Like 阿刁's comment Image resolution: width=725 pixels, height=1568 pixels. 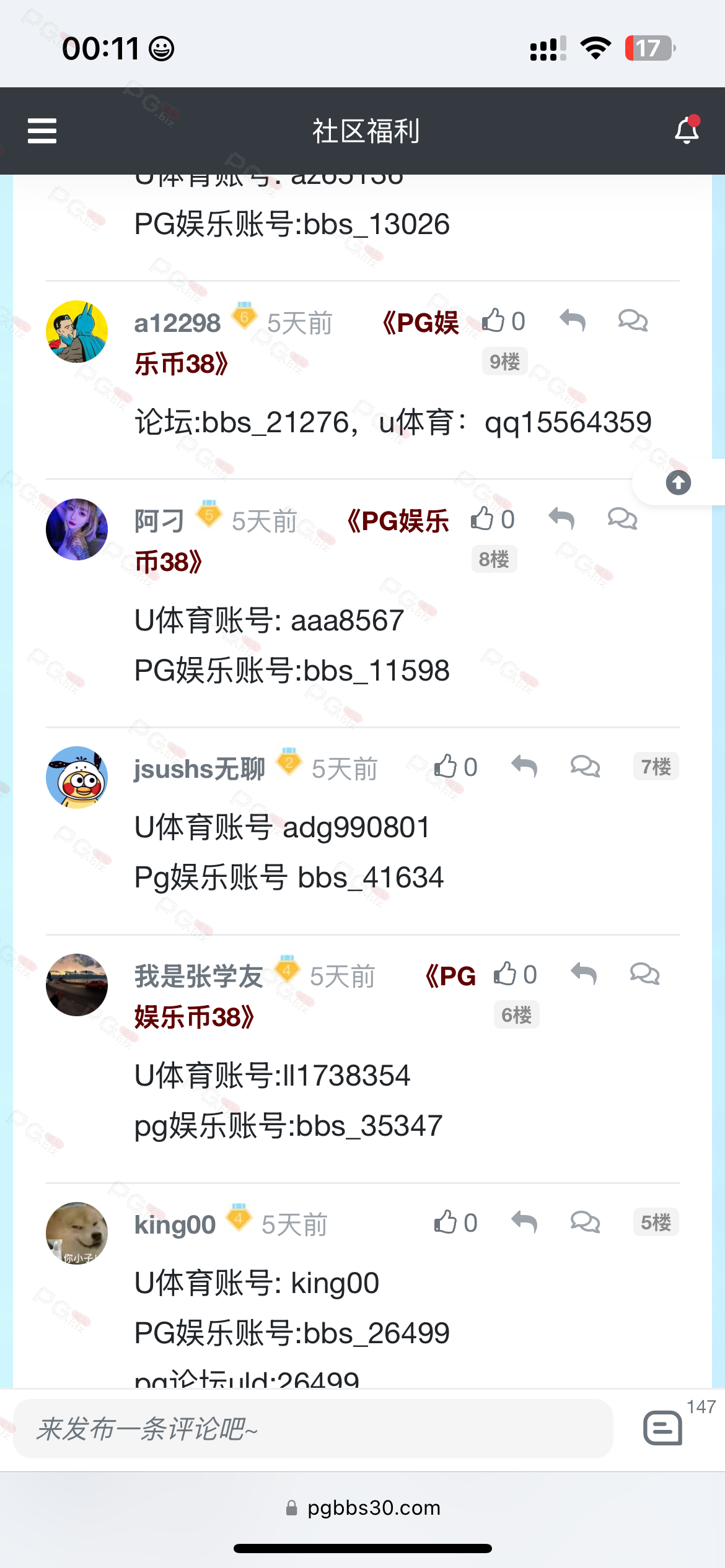(x=483, y=519)
